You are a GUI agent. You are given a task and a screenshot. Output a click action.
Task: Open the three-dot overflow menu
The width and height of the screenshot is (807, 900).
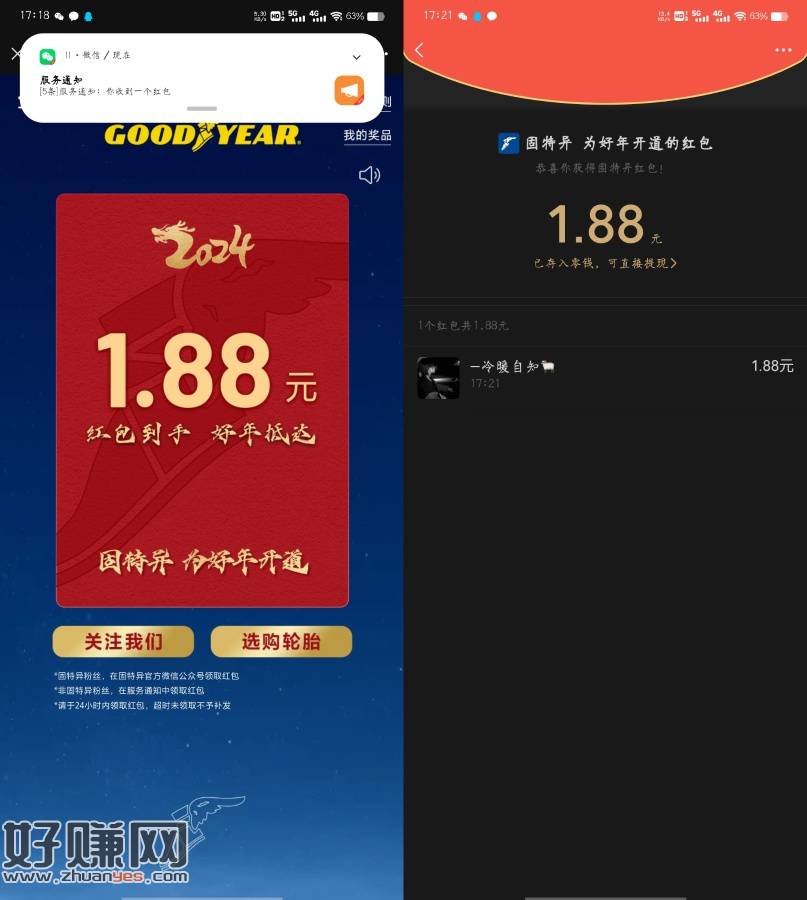point(783,51)
